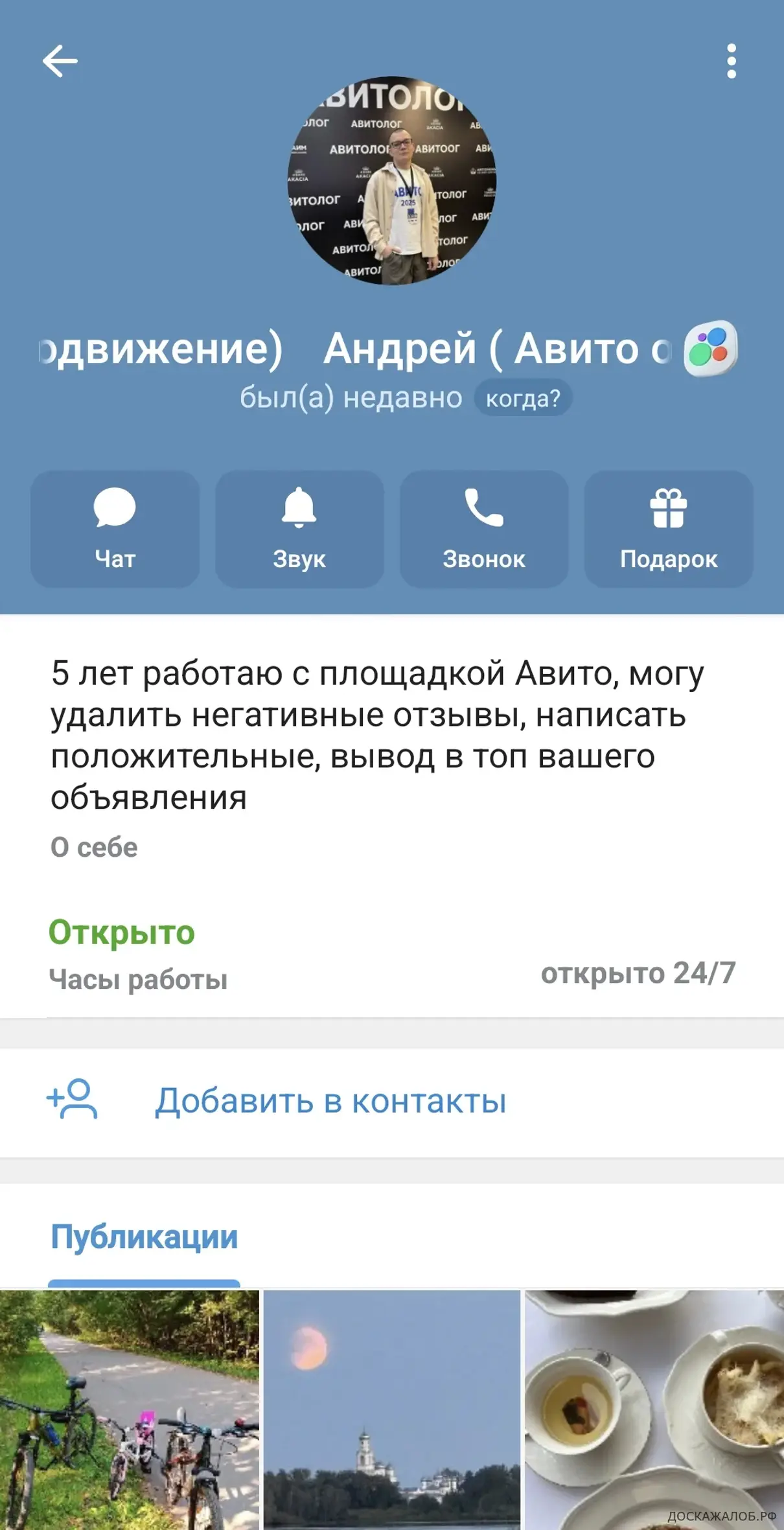784x1530 pixels.
Task: Open the moon over monastery photo
Action: [x=391, y=1409]
